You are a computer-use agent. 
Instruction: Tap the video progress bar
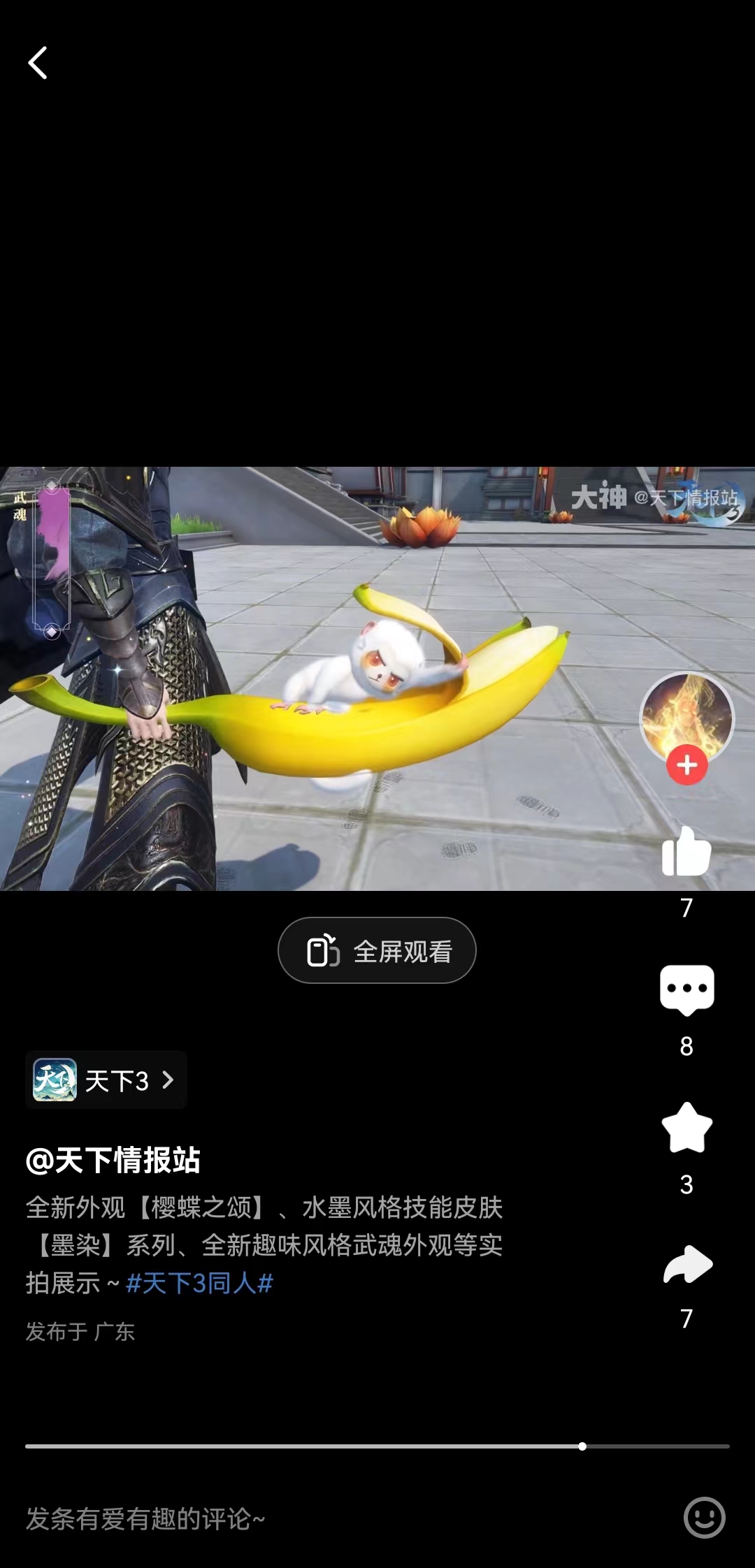tap(377, 1446)
